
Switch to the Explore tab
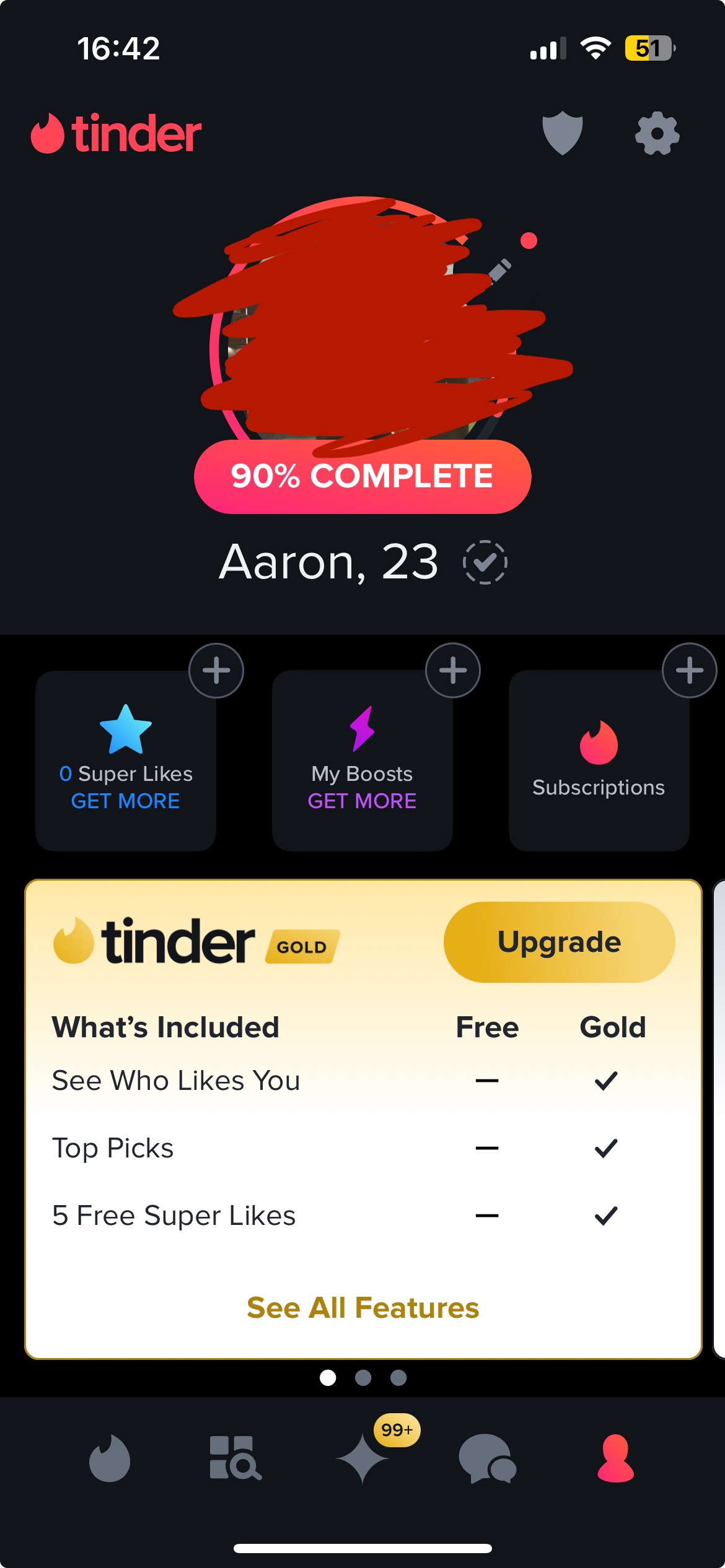pos(235,1458)
